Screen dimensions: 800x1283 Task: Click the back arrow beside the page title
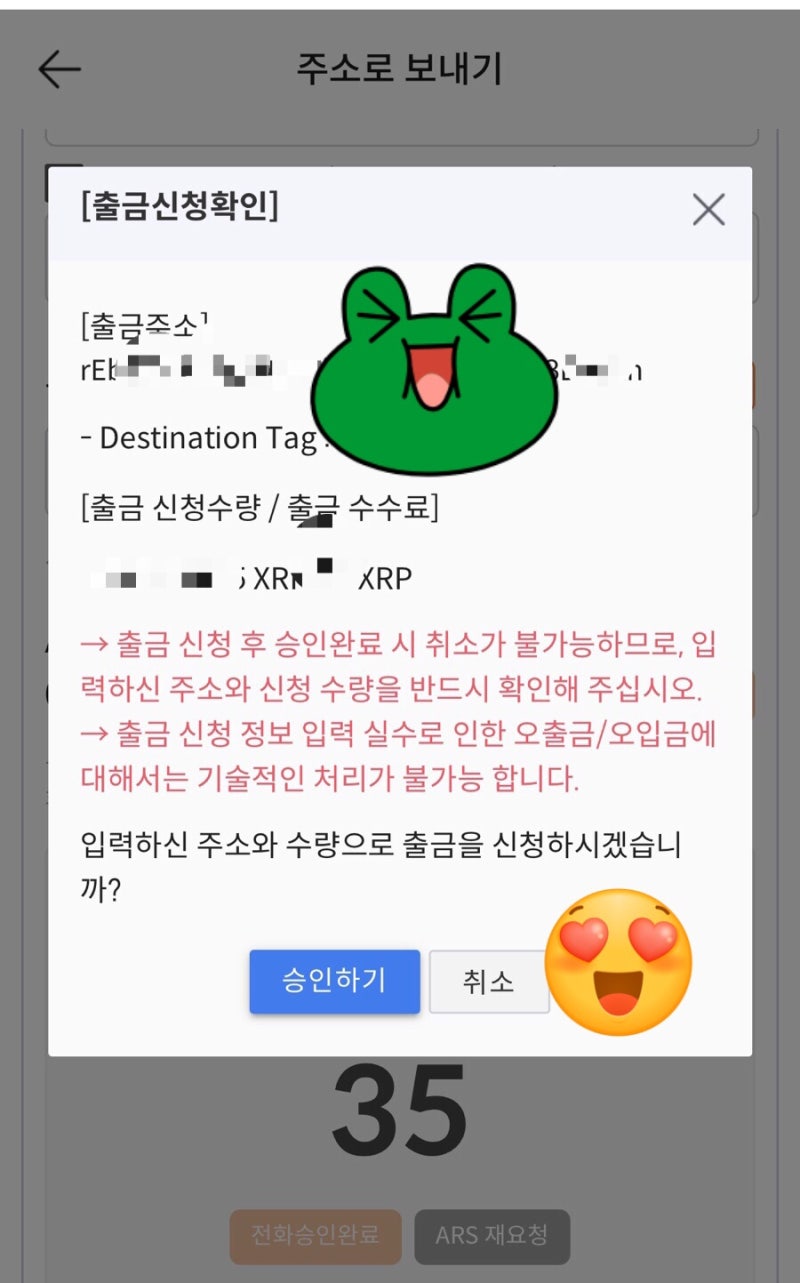[58, 70]
